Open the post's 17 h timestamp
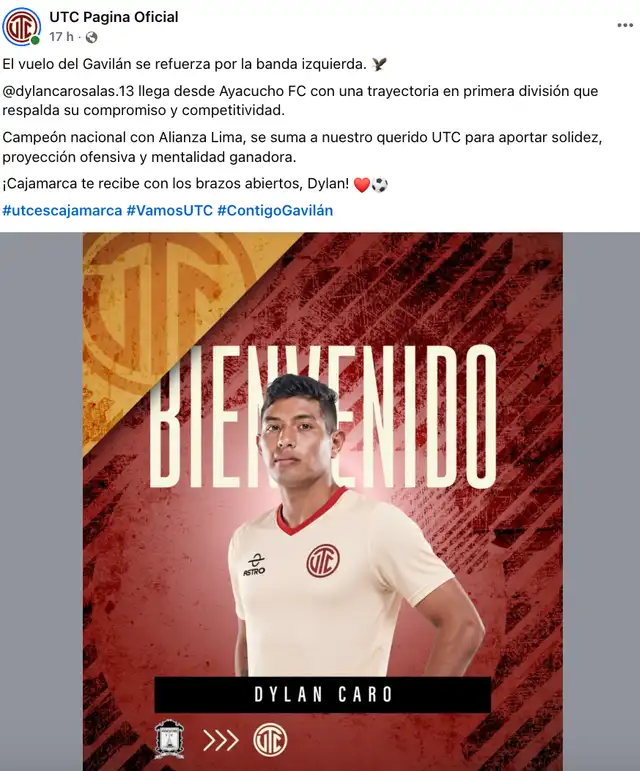 tap(61, 37)
